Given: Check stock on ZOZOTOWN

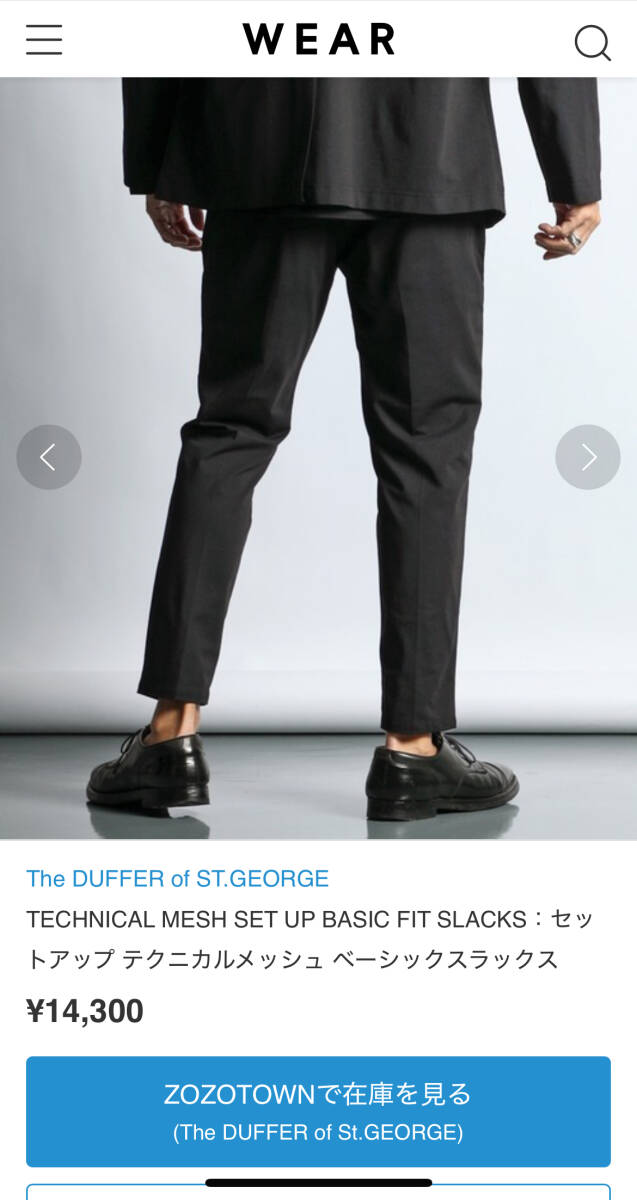Looking at the screenshot, I should 318,1111.
